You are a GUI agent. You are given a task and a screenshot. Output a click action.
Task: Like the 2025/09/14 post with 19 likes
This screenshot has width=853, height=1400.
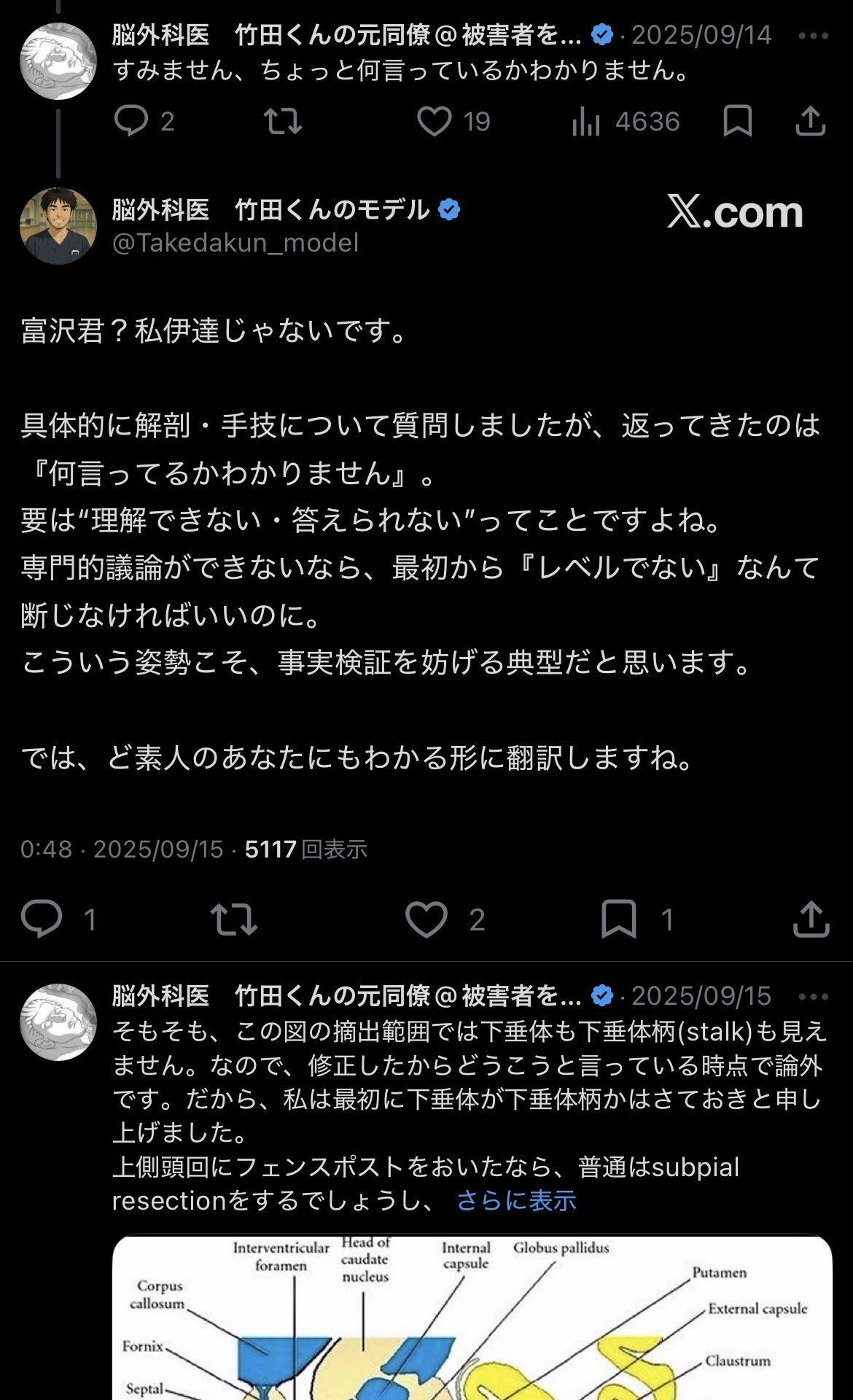(x=435, y=121)
